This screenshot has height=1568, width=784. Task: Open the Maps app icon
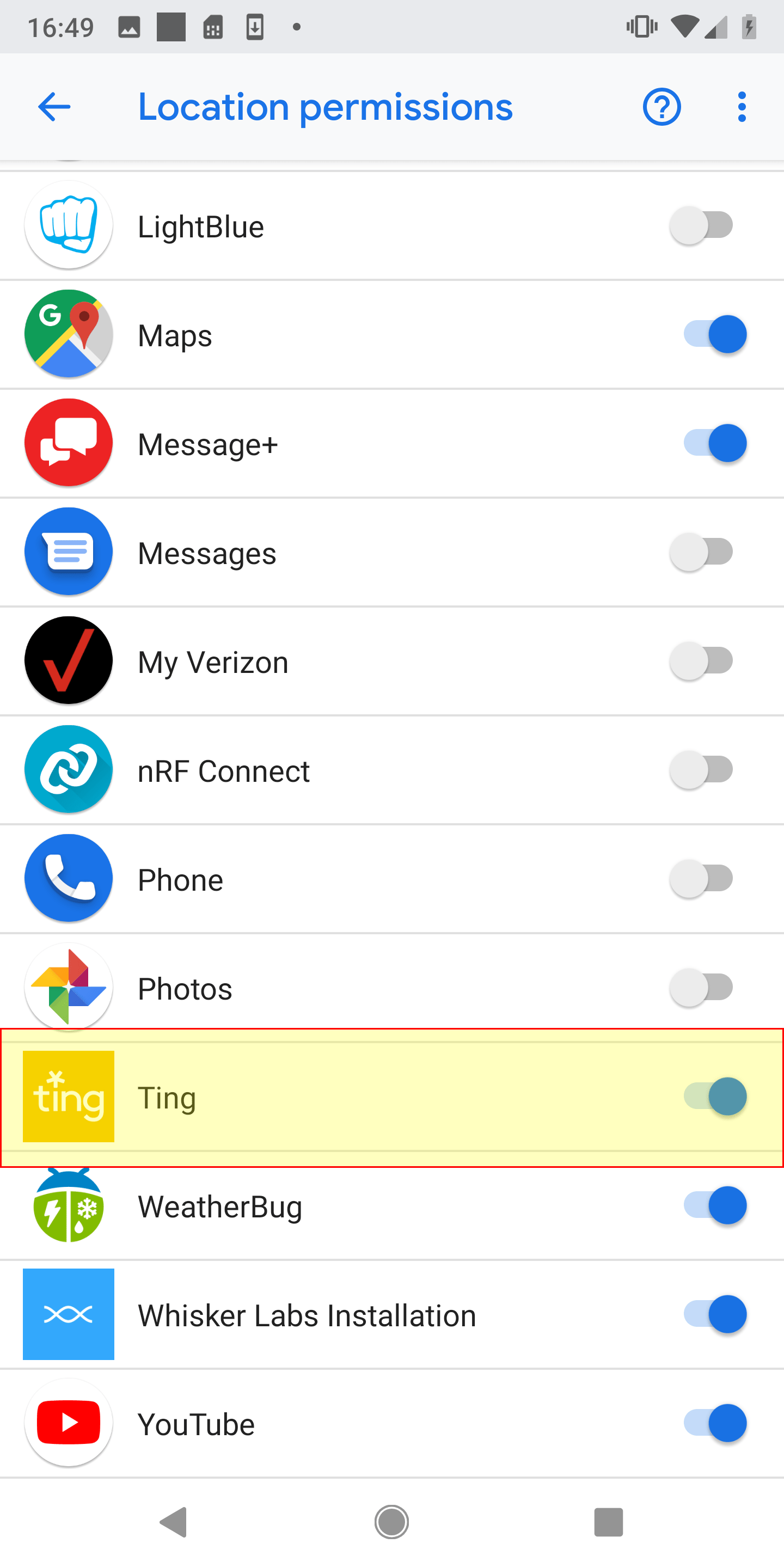69,334
